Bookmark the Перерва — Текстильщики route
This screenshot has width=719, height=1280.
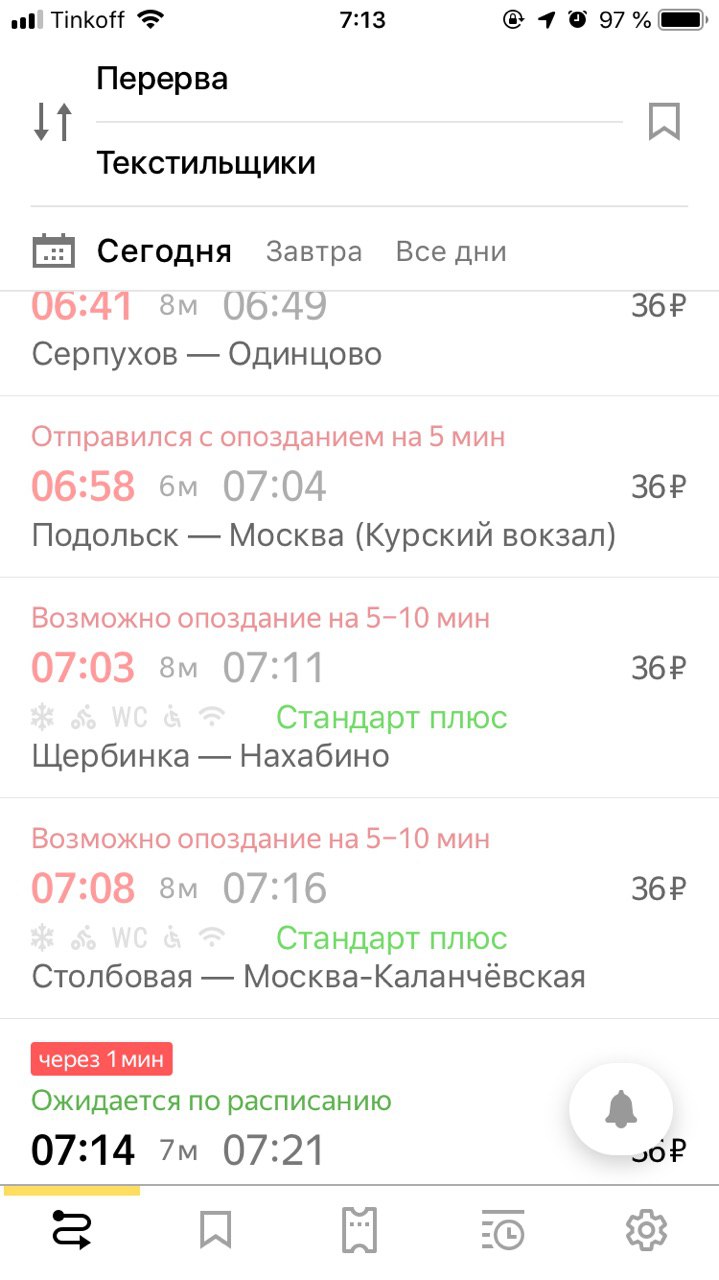pyautogui.click(x=664, y=121)
